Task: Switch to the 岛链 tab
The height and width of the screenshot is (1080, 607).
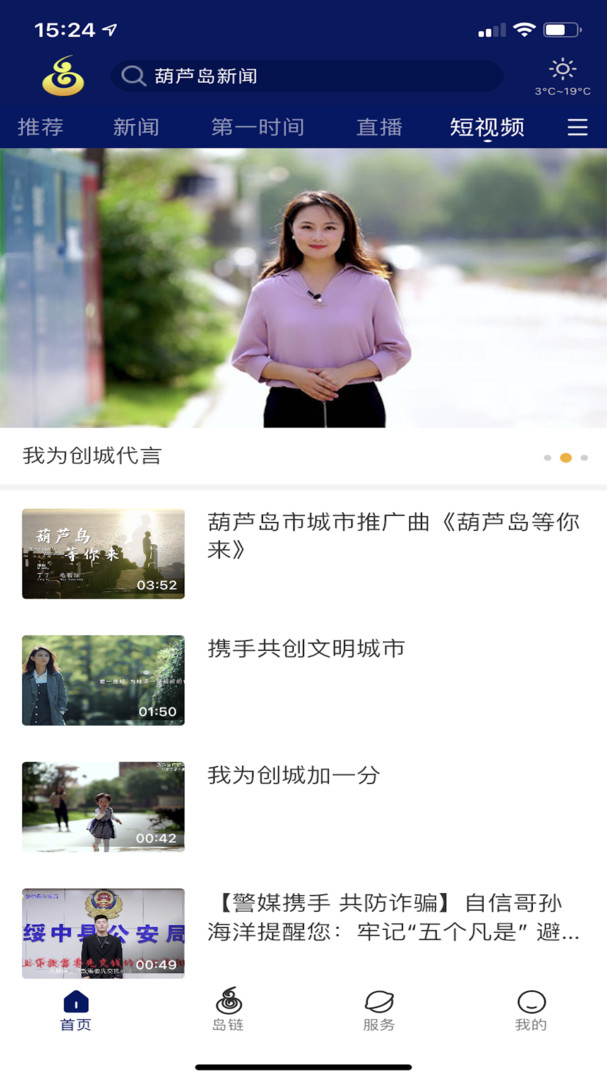Action: tap(228, 1010)
